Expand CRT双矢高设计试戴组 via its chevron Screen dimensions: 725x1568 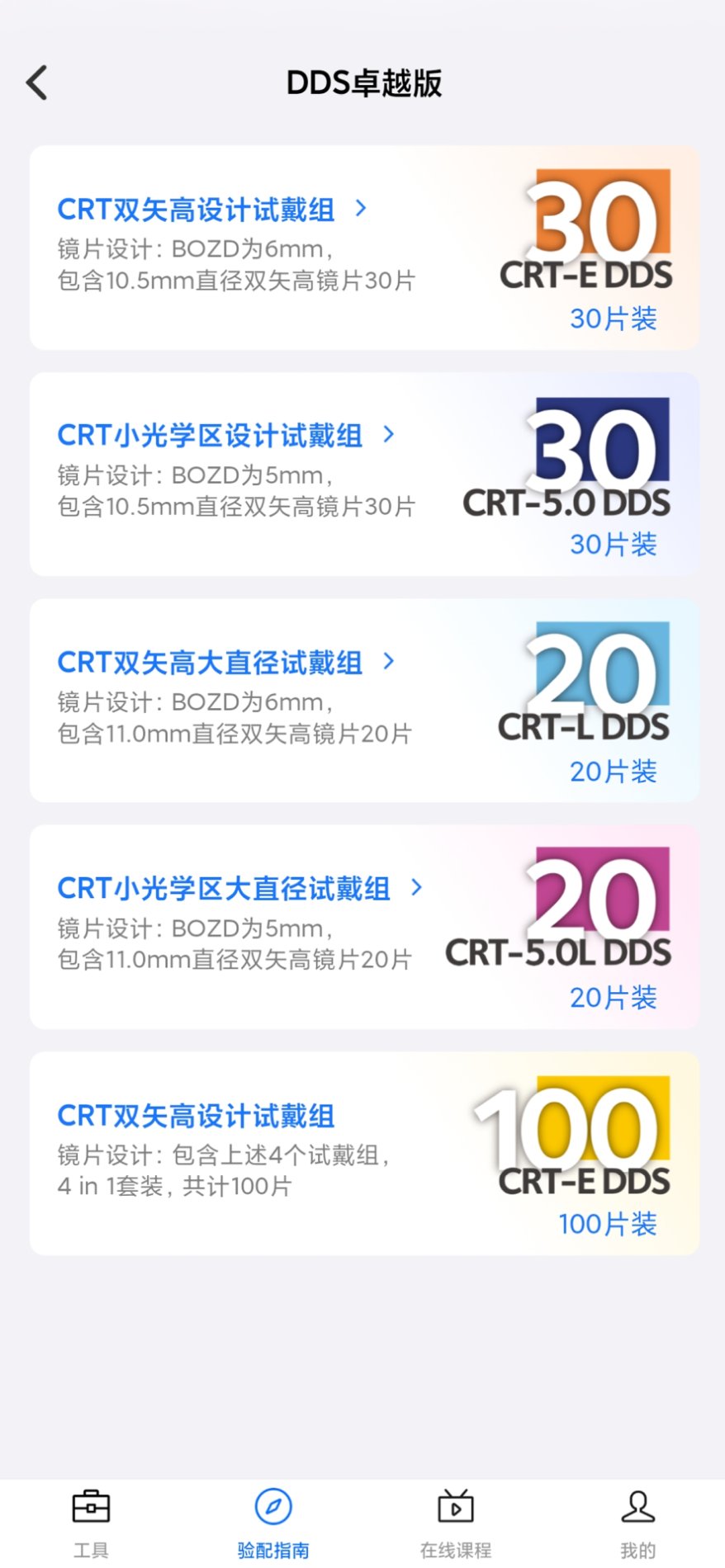[x=361, y=210]
